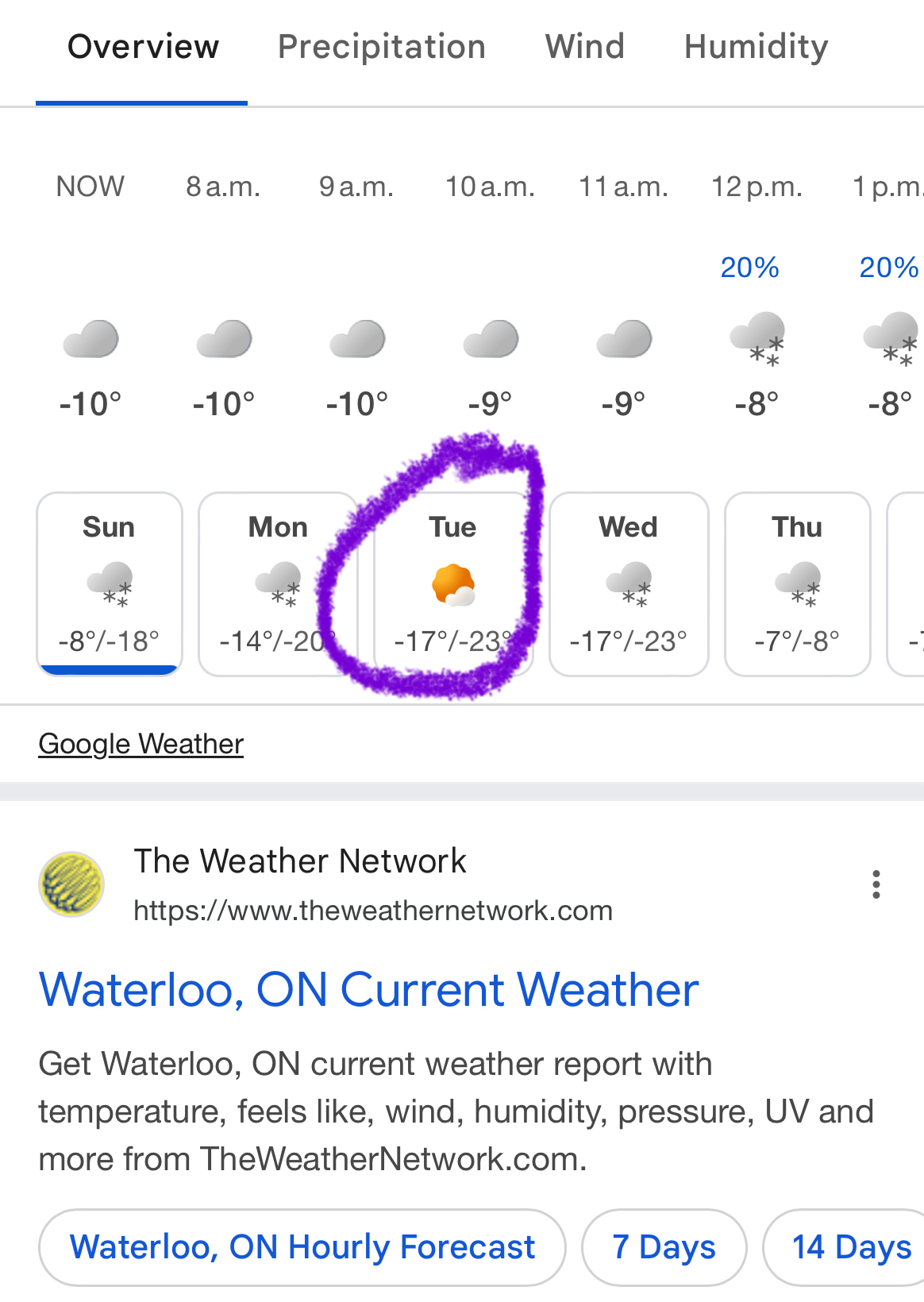924x1302 pixels.
Task: Open Waterloo, ON Current Weather result
Action: (369, 990)
